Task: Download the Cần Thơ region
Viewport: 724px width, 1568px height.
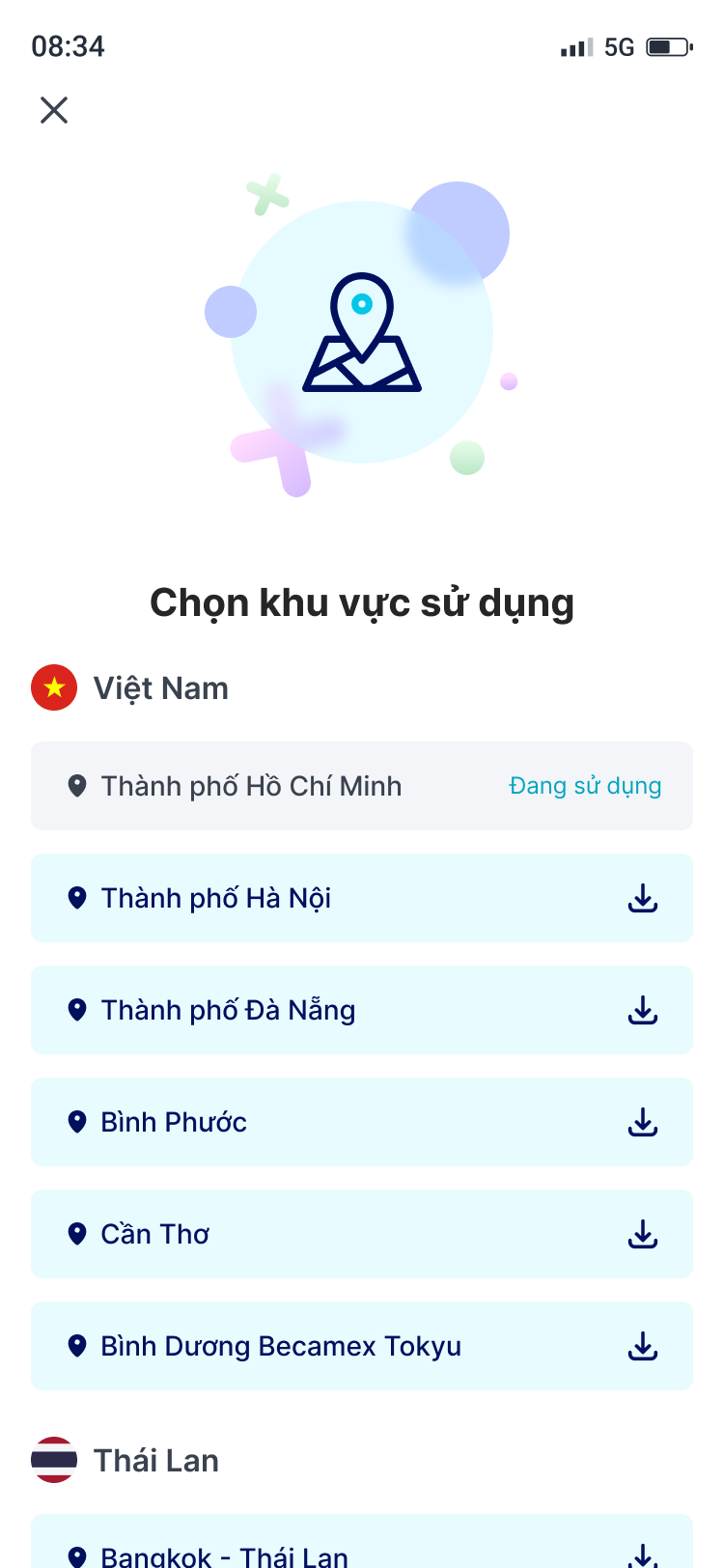Action: click(642, 1234)
